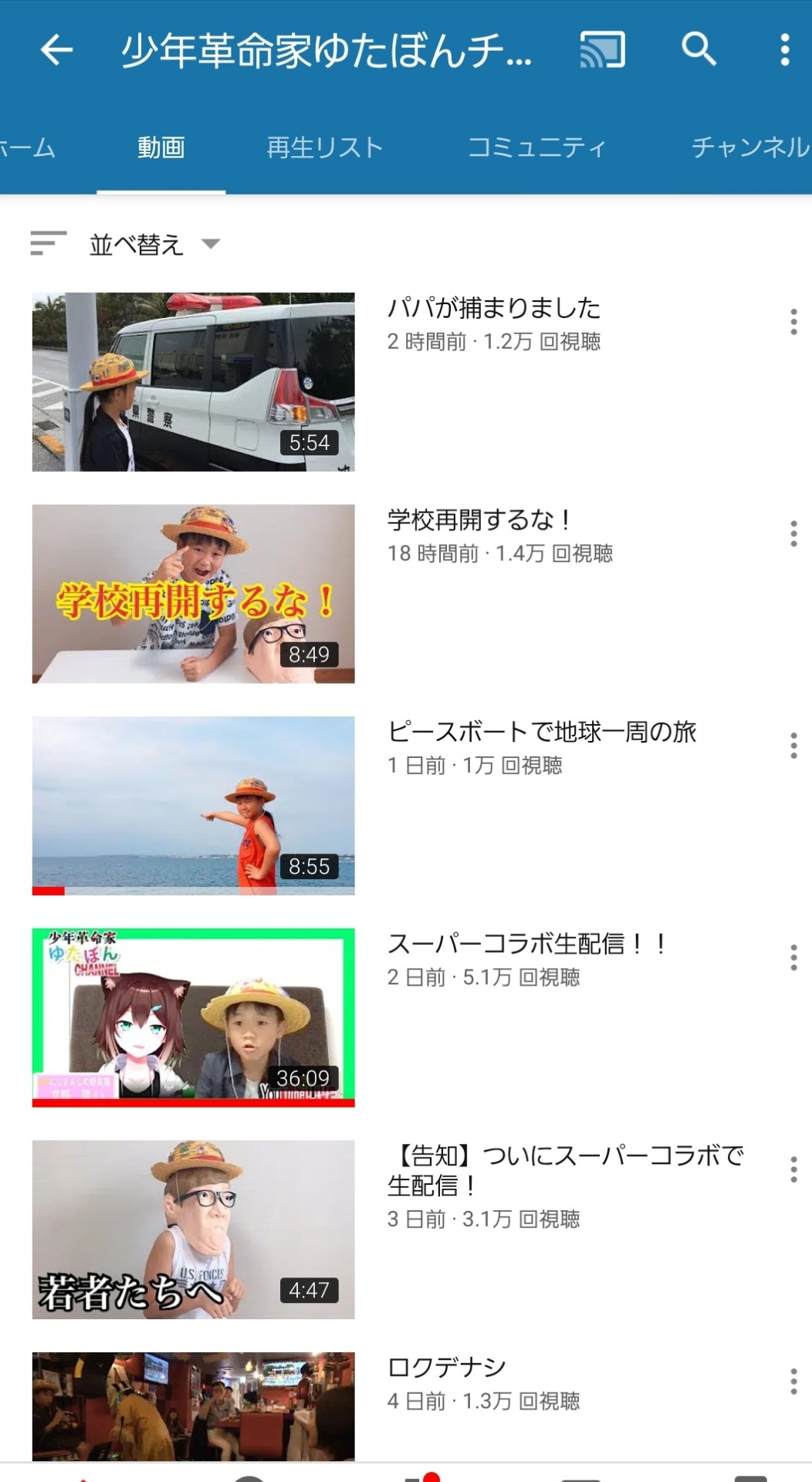The height and width of the screenshot is (1482, 812).
Task: Open options for スーパーコラボ生配信！！
Action: pyautogui.click(x=793, y=957)
